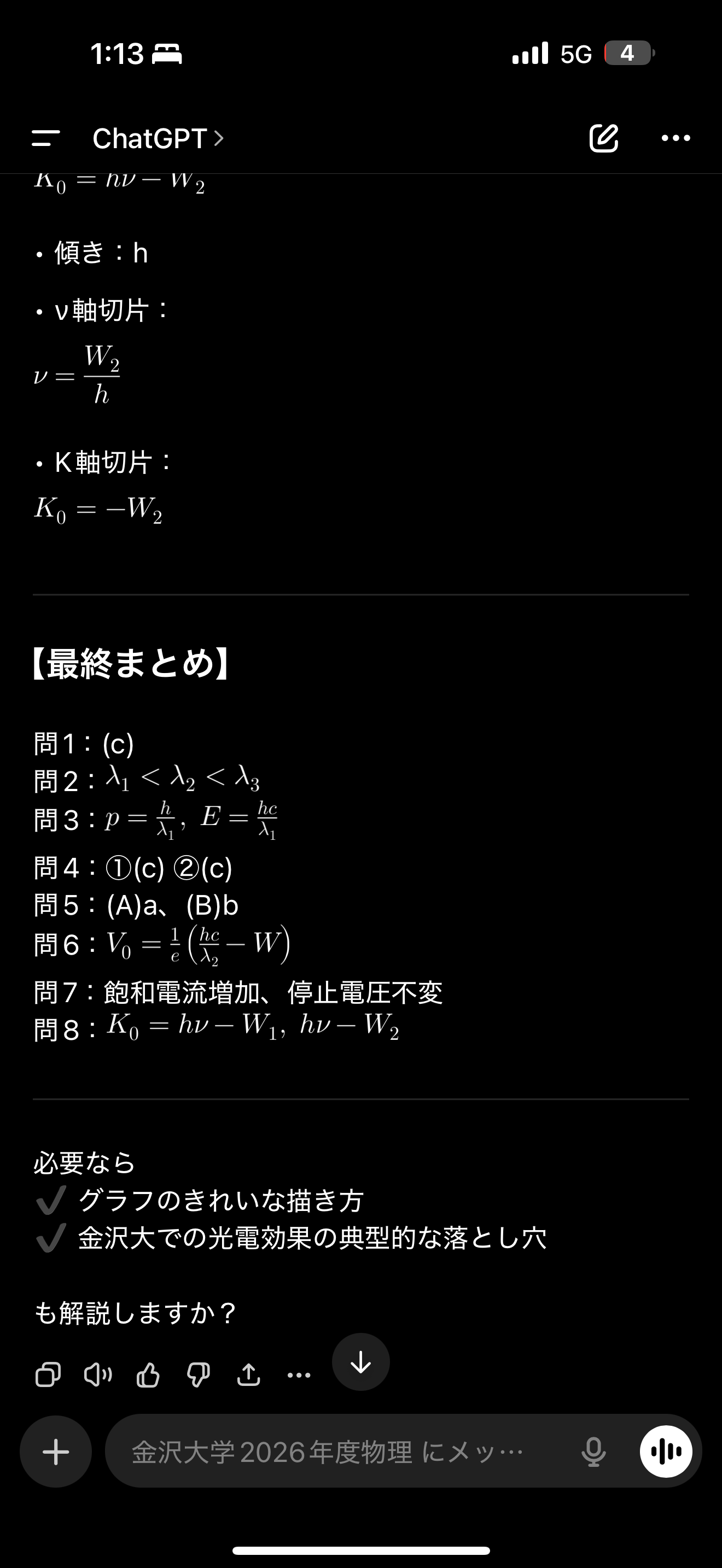
Task: Start a new chat
Action: click(x=603, y=138)
